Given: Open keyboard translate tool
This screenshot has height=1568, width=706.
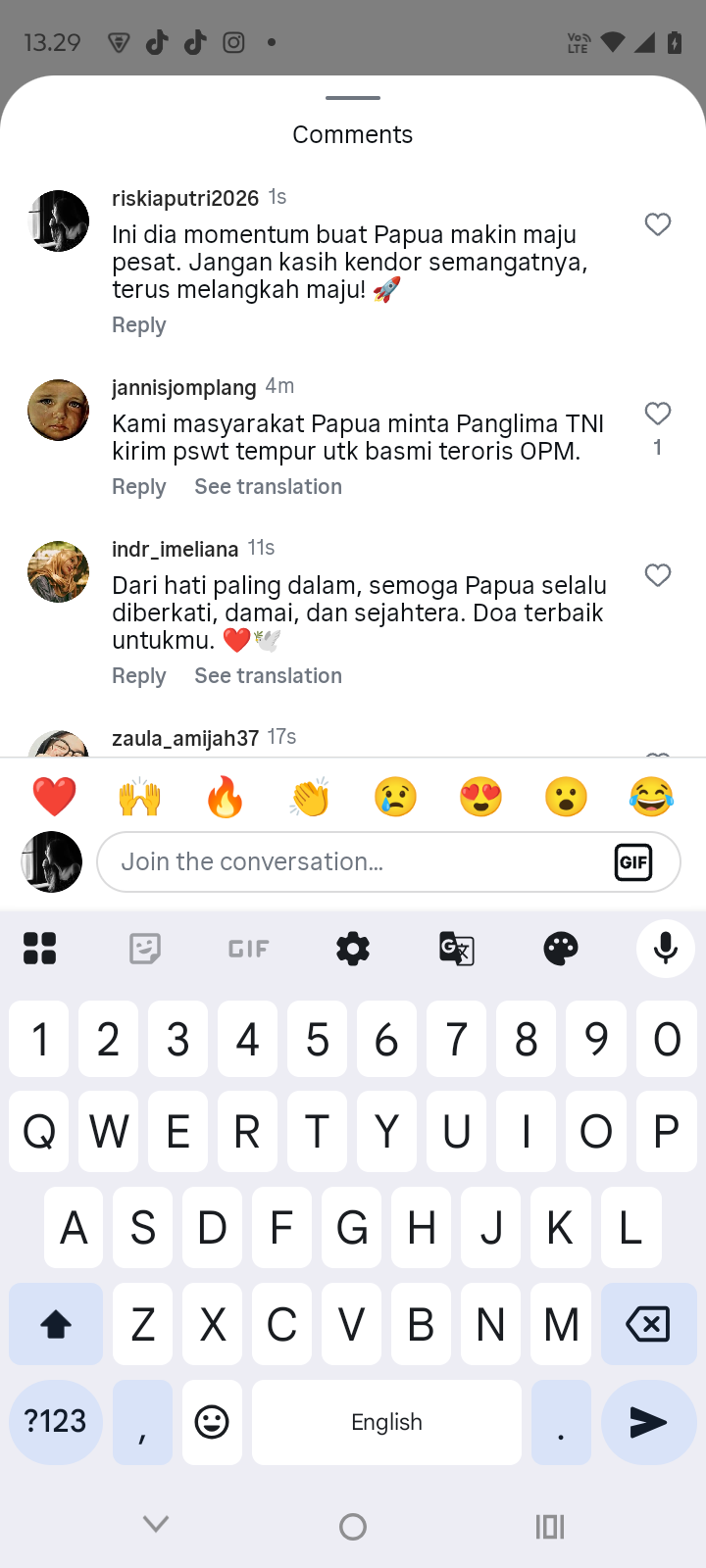Looking at the screenshot, I should point(457,949).
